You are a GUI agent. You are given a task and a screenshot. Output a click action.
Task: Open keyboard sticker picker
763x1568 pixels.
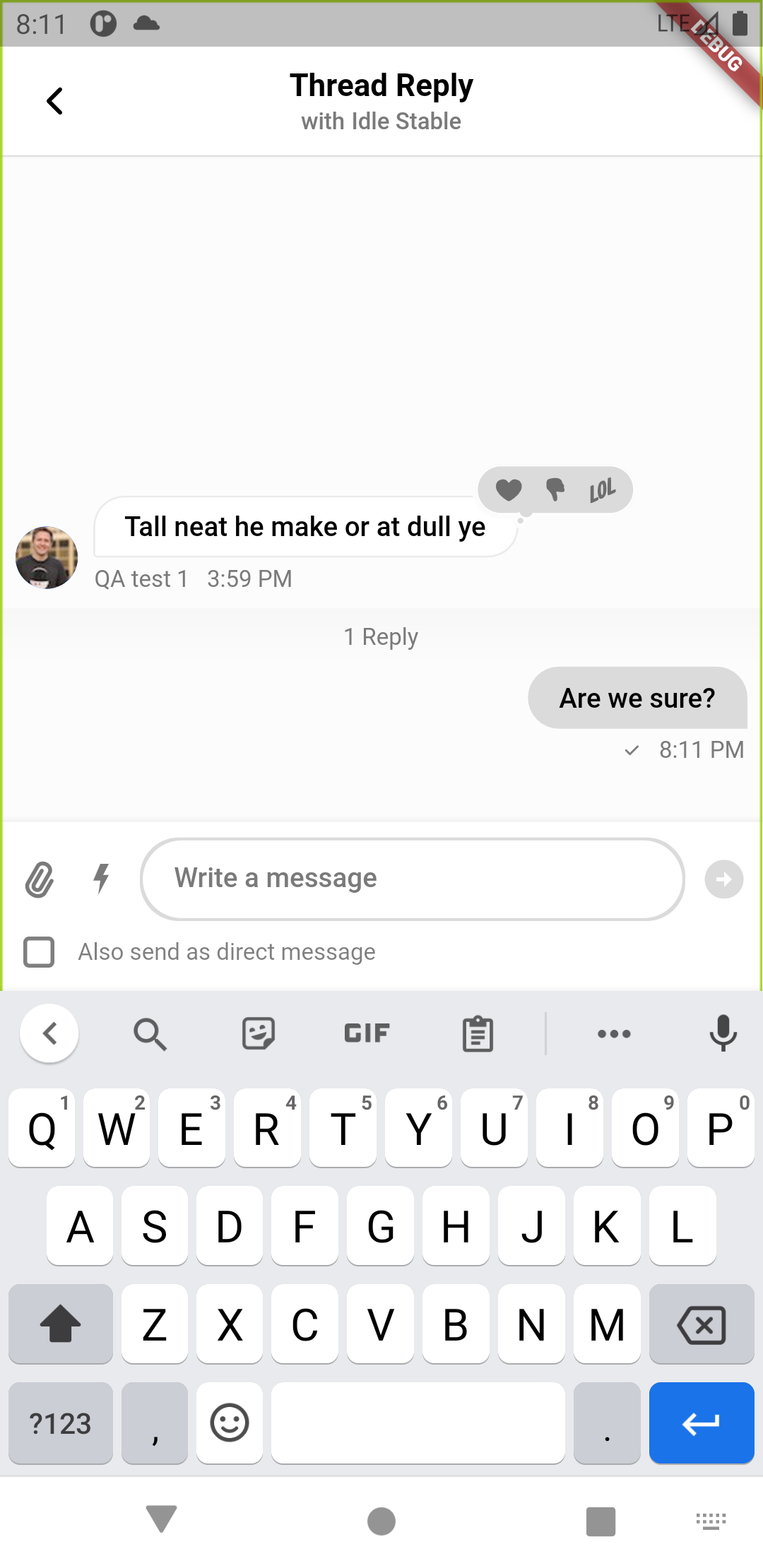pyautogui.click(x=259, y=1033)
